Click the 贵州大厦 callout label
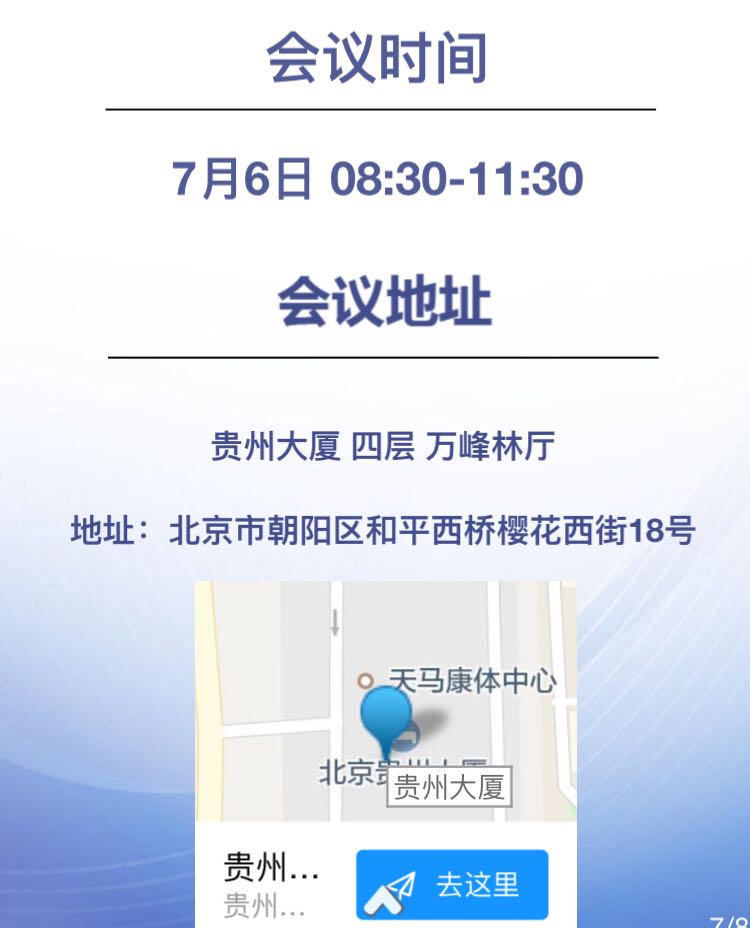 [x=450, y=785]
